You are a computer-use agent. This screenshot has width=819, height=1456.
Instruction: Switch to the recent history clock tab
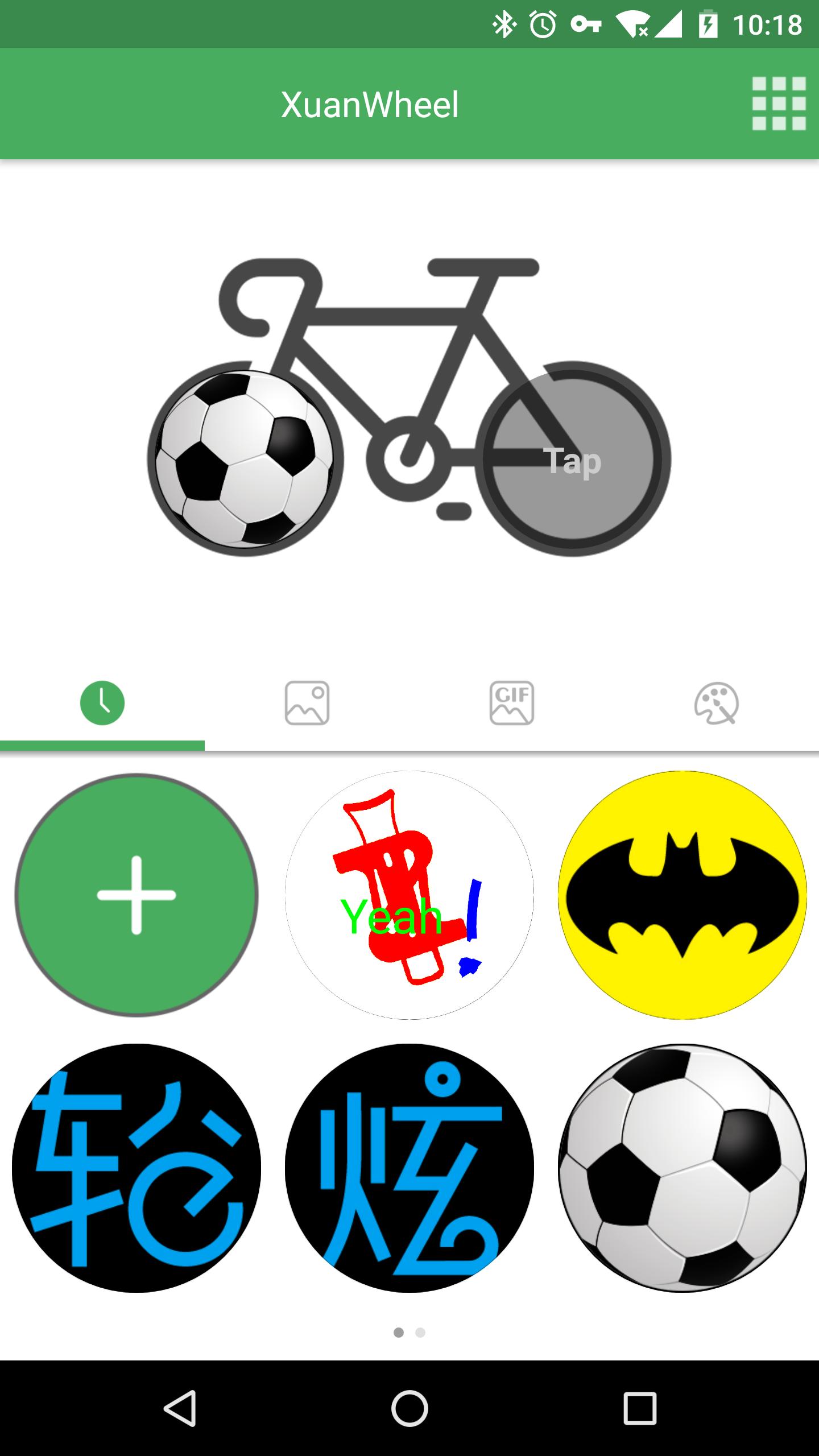[102, 703]
